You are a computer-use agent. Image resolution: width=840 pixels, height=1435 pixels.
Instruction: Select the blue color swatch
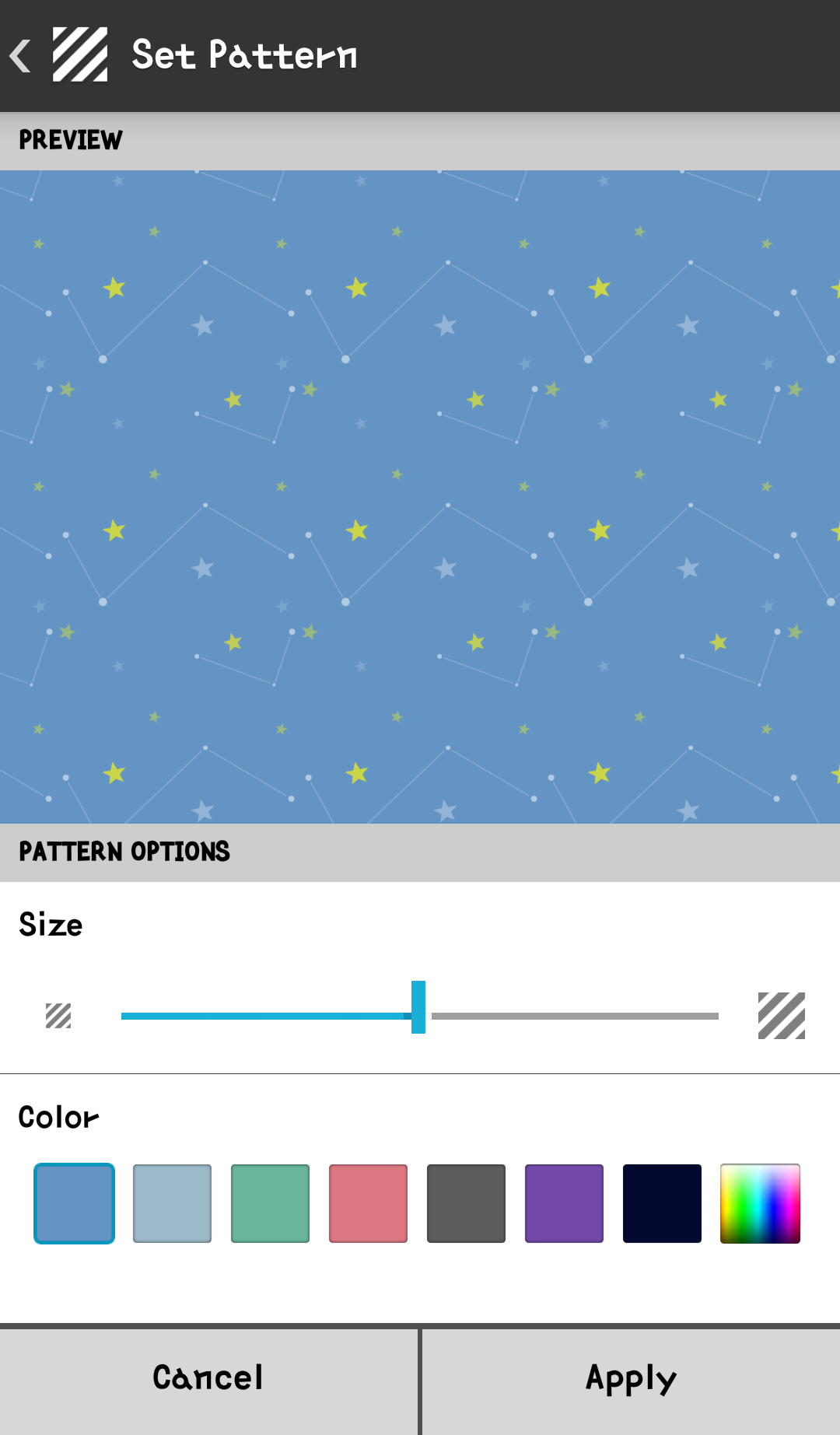click(75, 1203)
